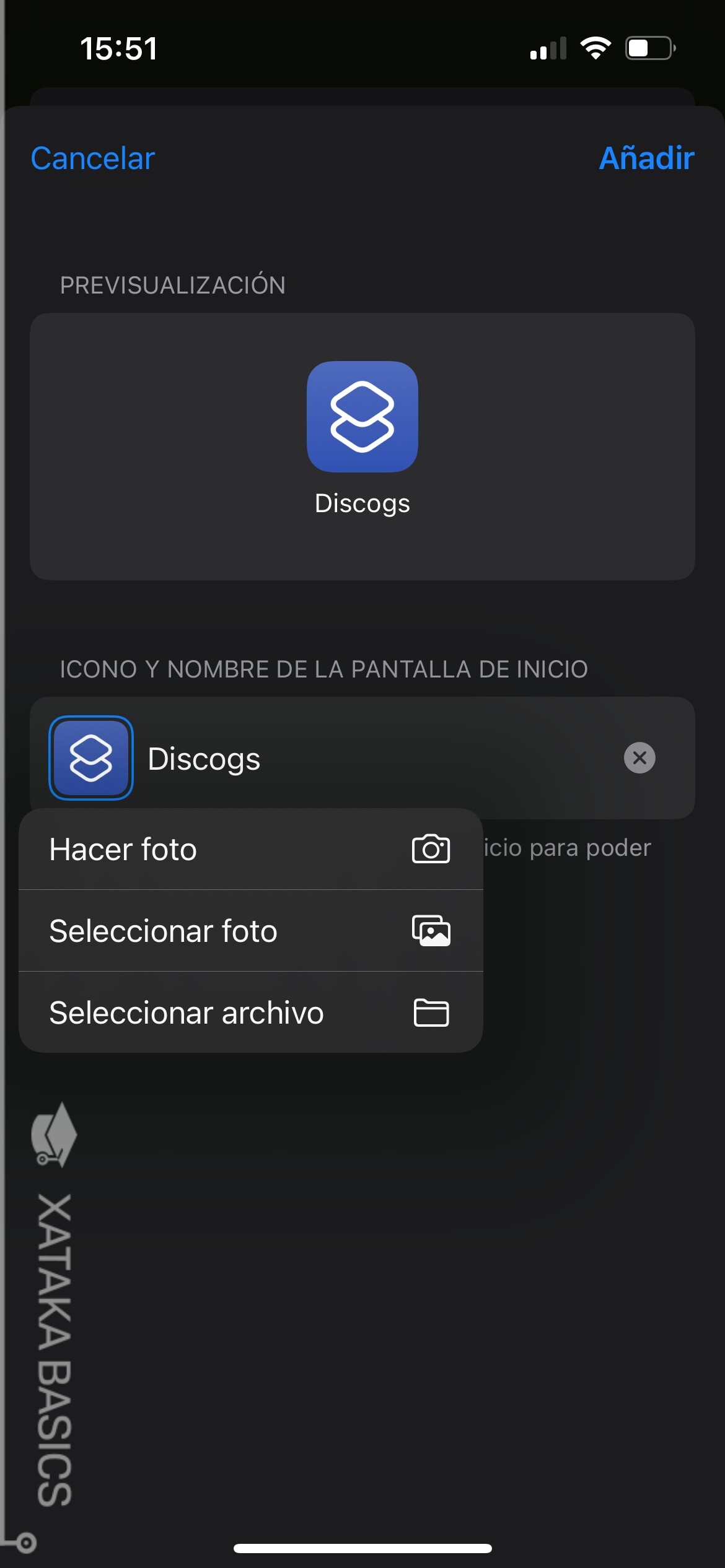The width and height of the screenshot is (725, 1568).
Task: Tap the blue Discogs shortcut icon in preview
Action: coord(362,416)
